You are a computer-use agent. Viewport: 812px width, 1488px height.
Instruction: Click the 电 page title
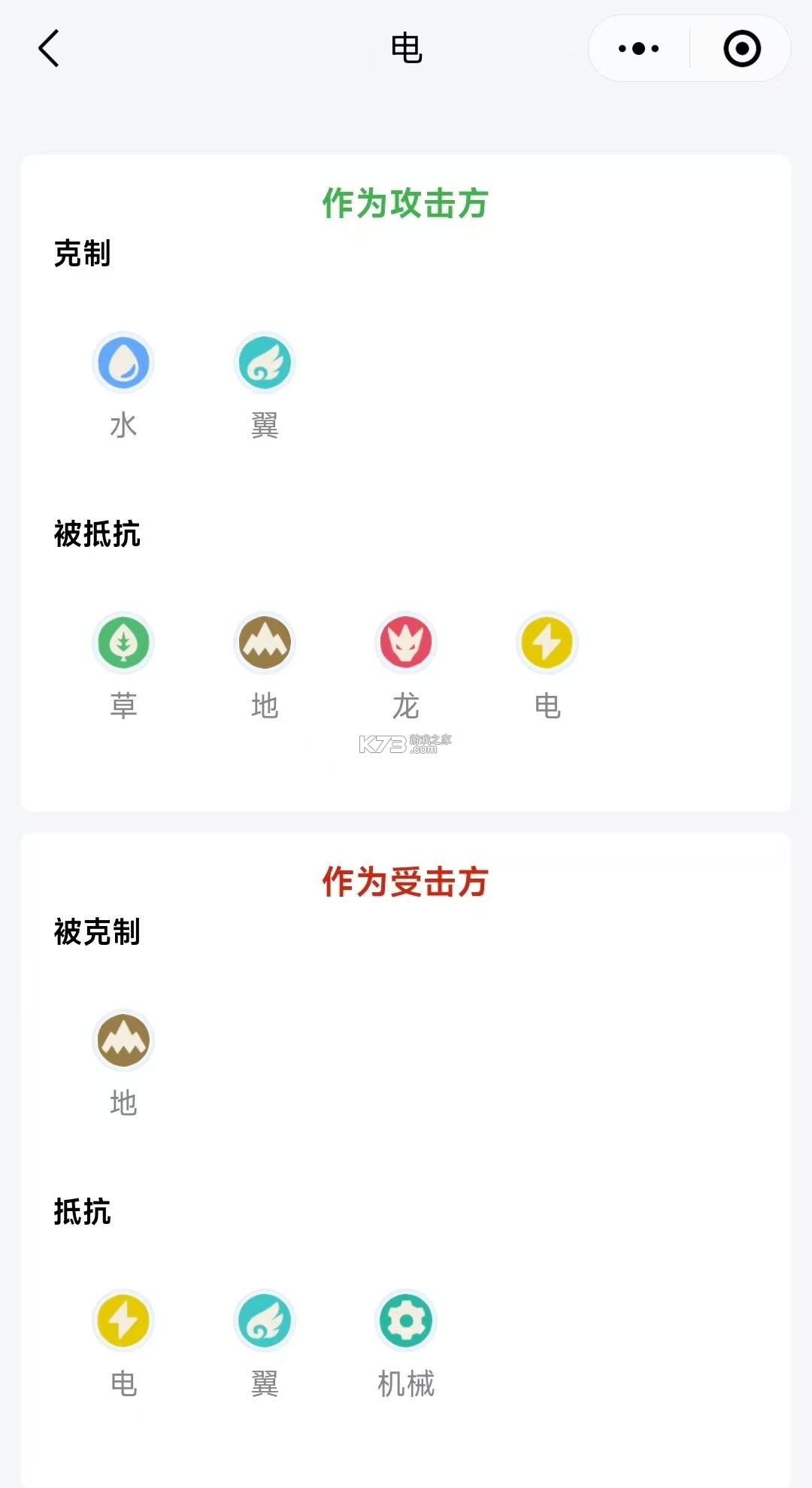pyautogui.click(x=407, y=50)
